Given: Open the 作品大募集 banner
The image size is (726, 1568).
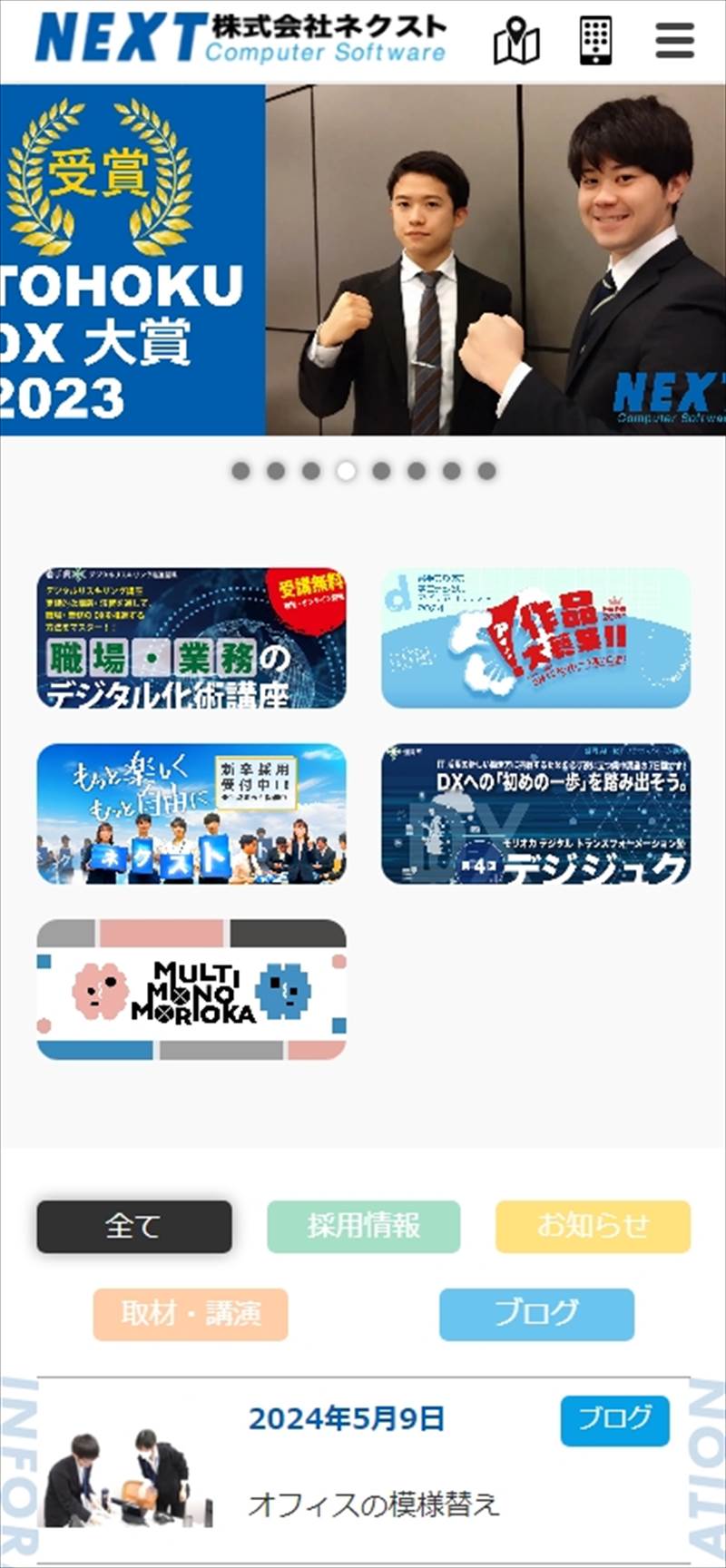Looking at the screenshot, I should point(535,638).
